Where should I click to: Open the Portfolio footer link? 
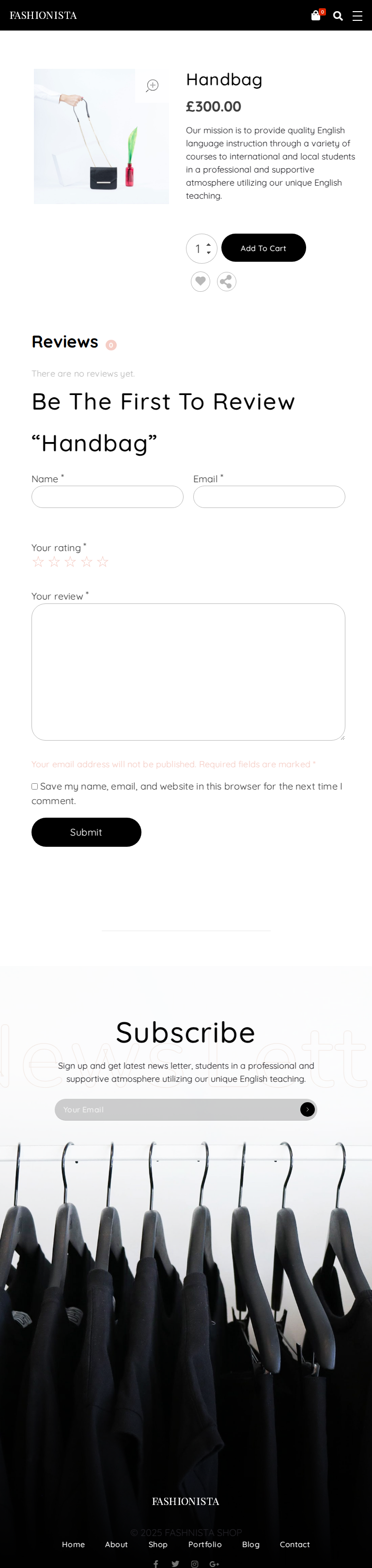(205, 1544)
